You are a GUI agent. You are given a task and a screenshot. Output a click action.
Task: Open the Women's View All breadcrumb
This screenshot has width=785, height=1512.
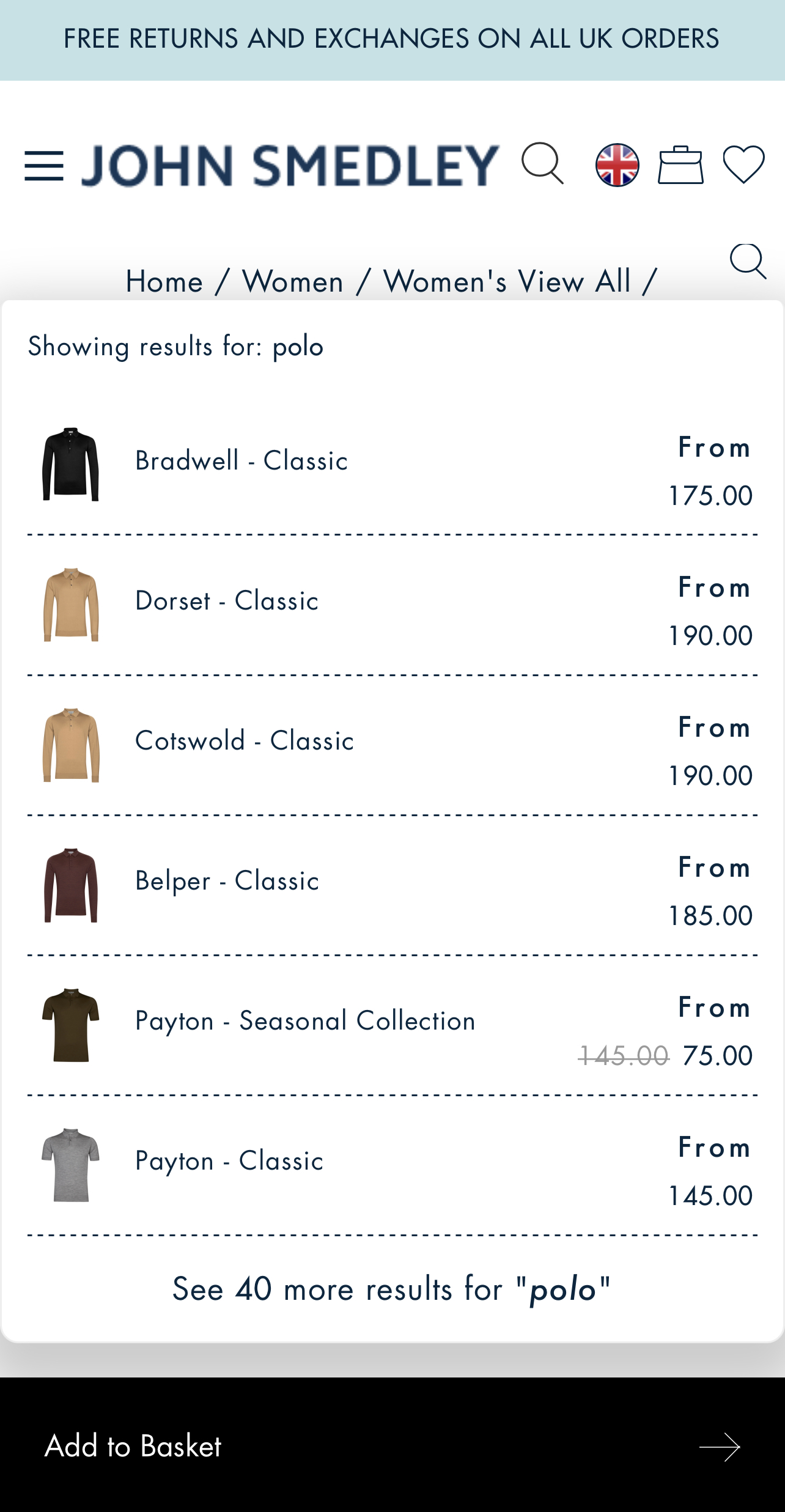[507, 282]
